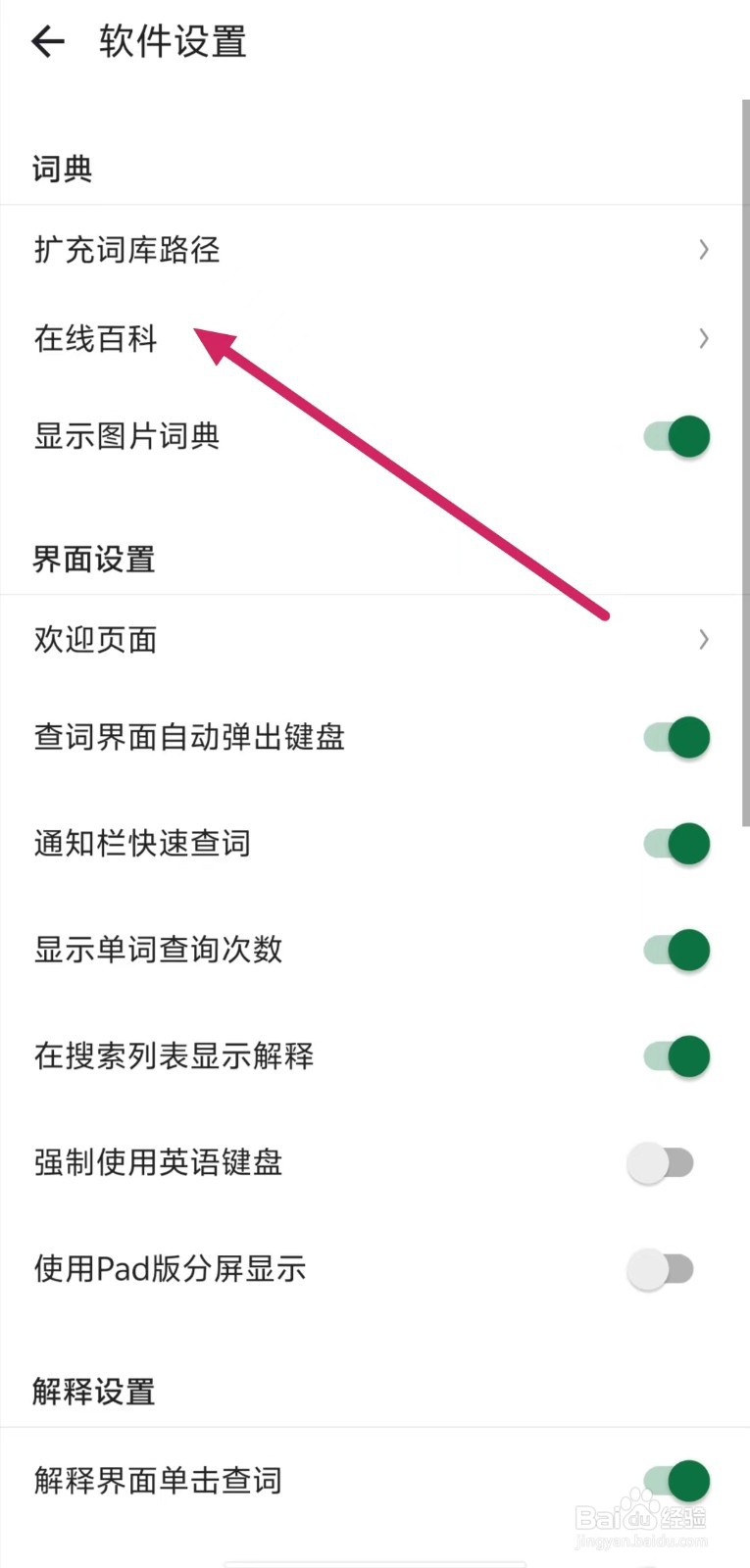Open the 欢迎页面 welcome page setting
This screenshot has width=750, height=1568.
click(x=94, y=639)
